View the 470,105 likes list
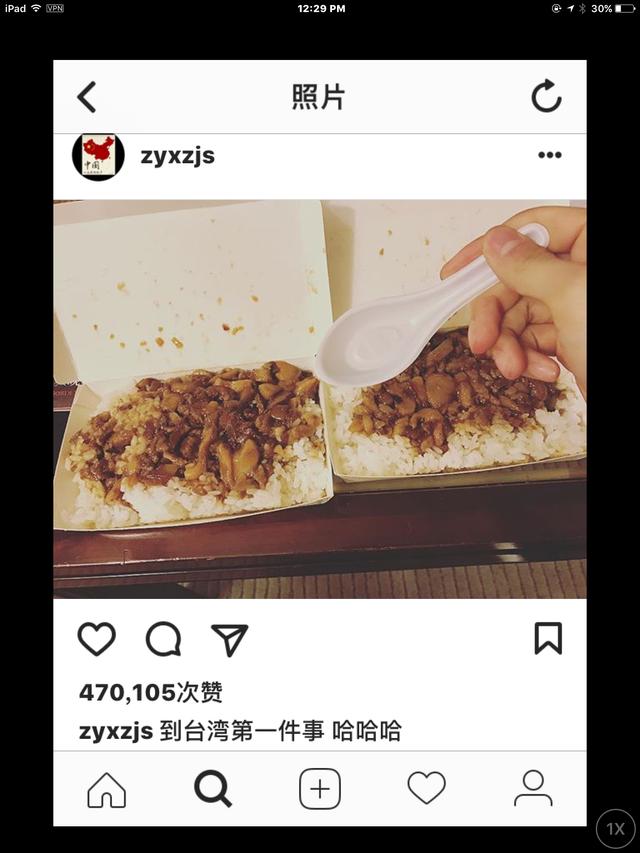 [151, 692]
